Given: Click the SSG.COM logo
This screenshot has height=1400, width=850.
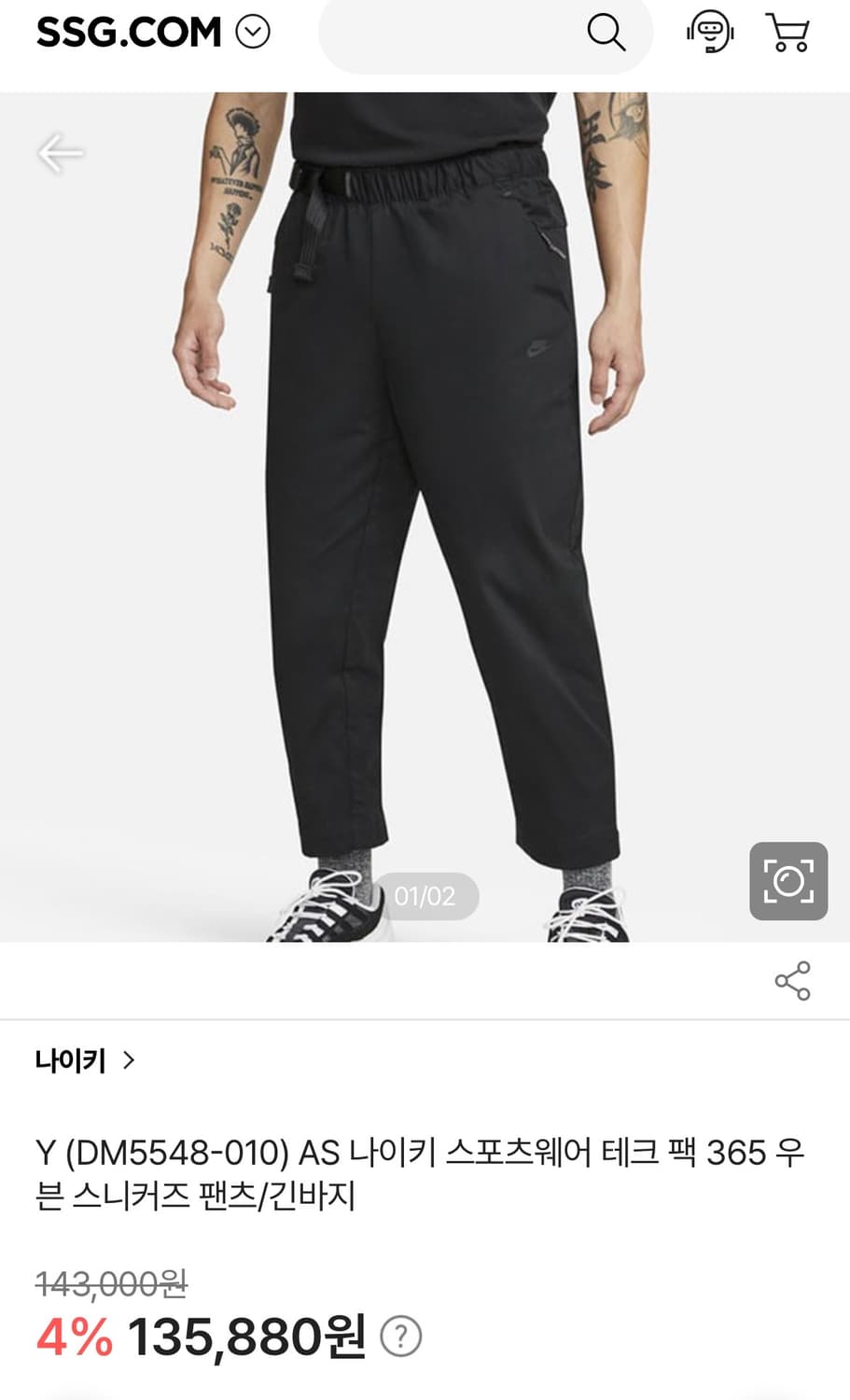Looking at the screenshot, I should pos(126,31).
